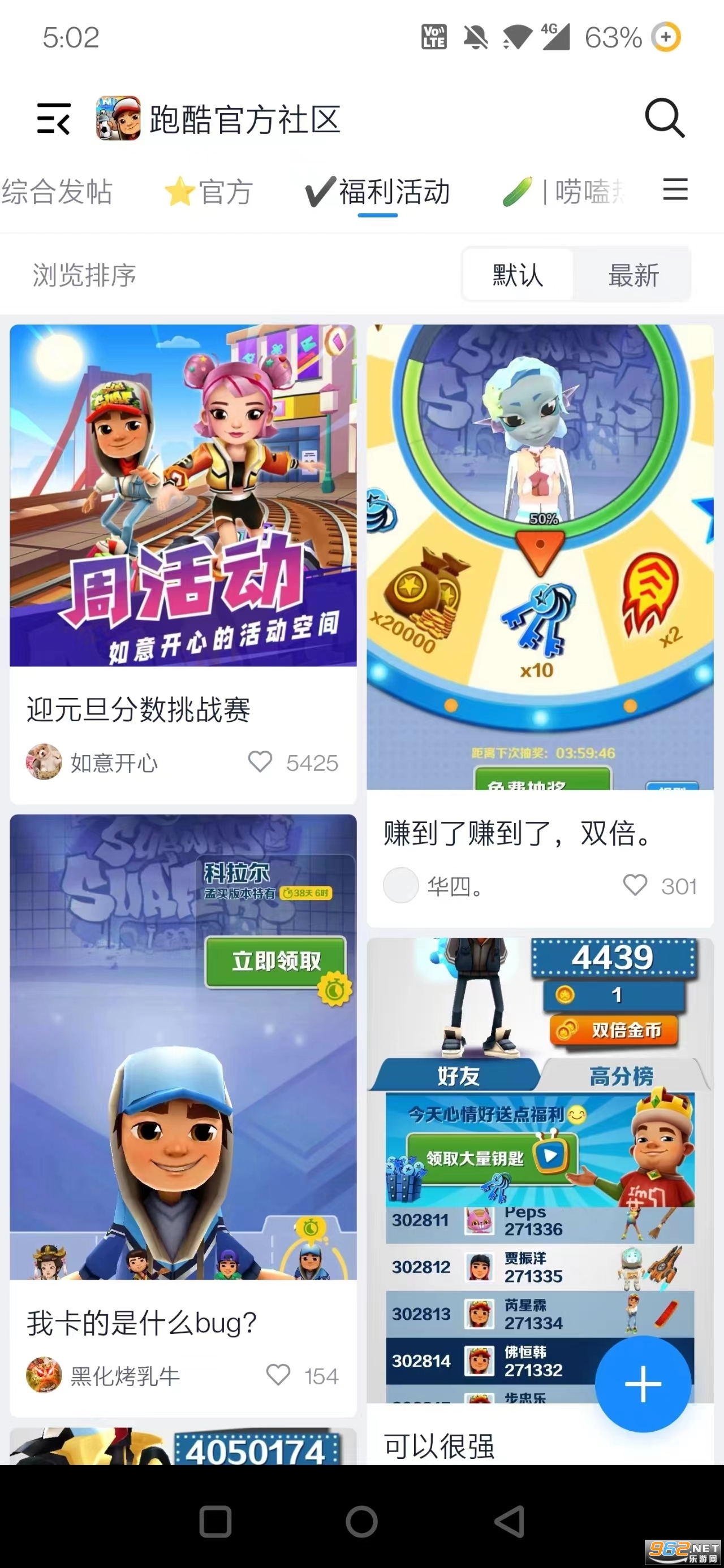Screen dimensions: 724x1568
Task: Sort posts by 最新
Action: [x=633, y=275]
